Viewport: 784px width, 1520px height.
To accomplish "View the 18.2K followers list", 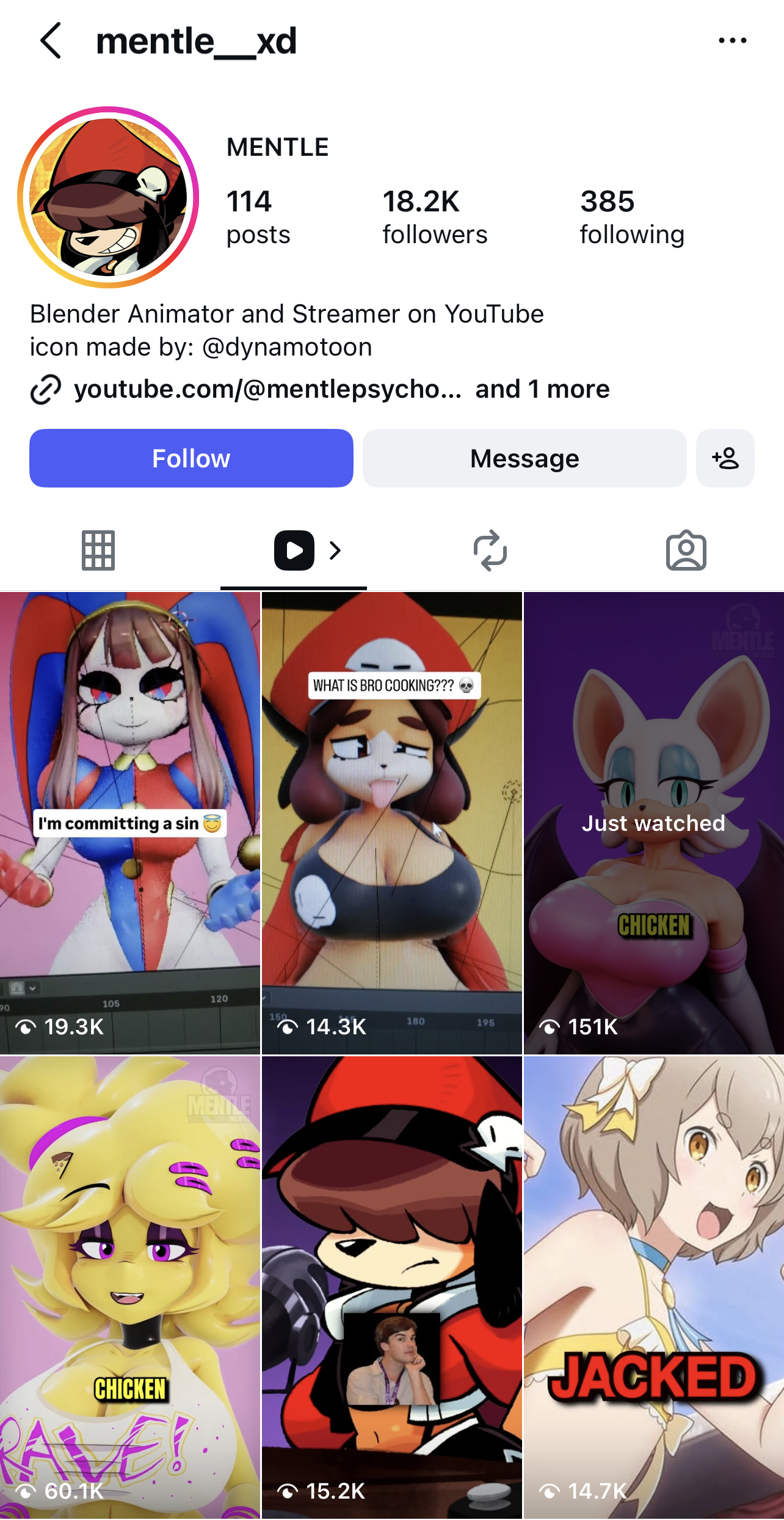I will click(434, 217).
